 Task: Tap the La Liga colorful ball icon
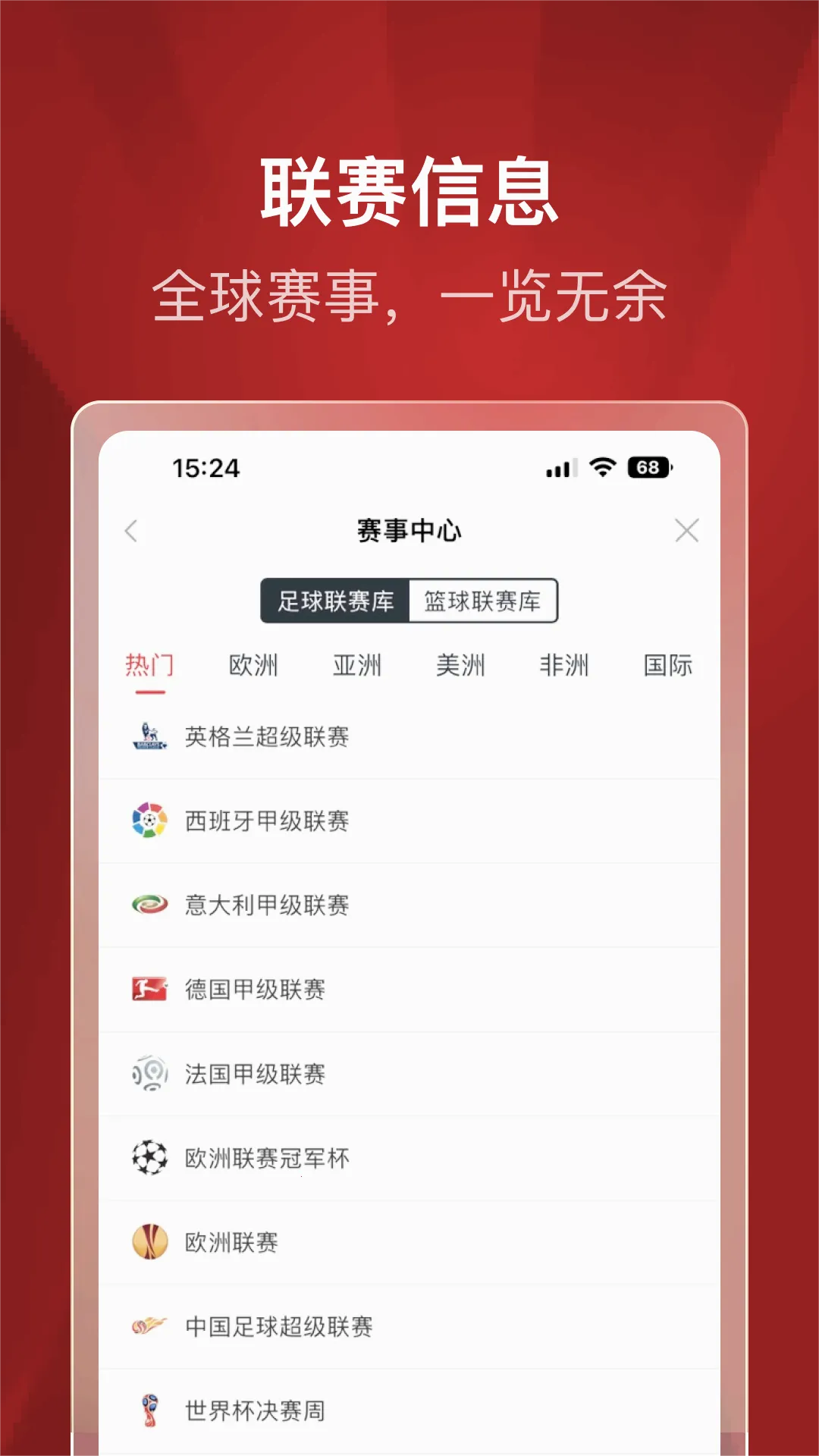click(150, 819)
